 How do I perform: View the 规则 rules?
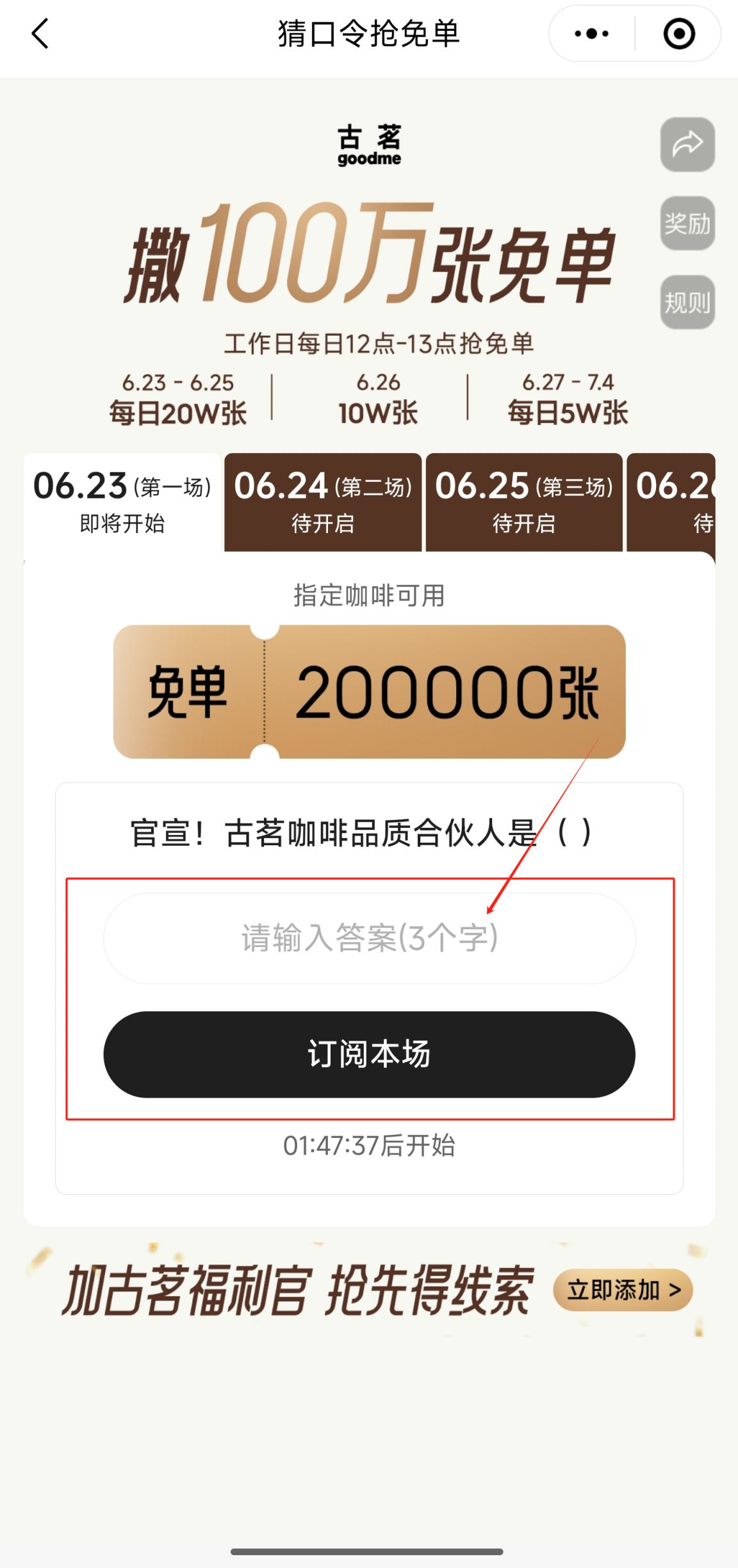coord(687,302)
